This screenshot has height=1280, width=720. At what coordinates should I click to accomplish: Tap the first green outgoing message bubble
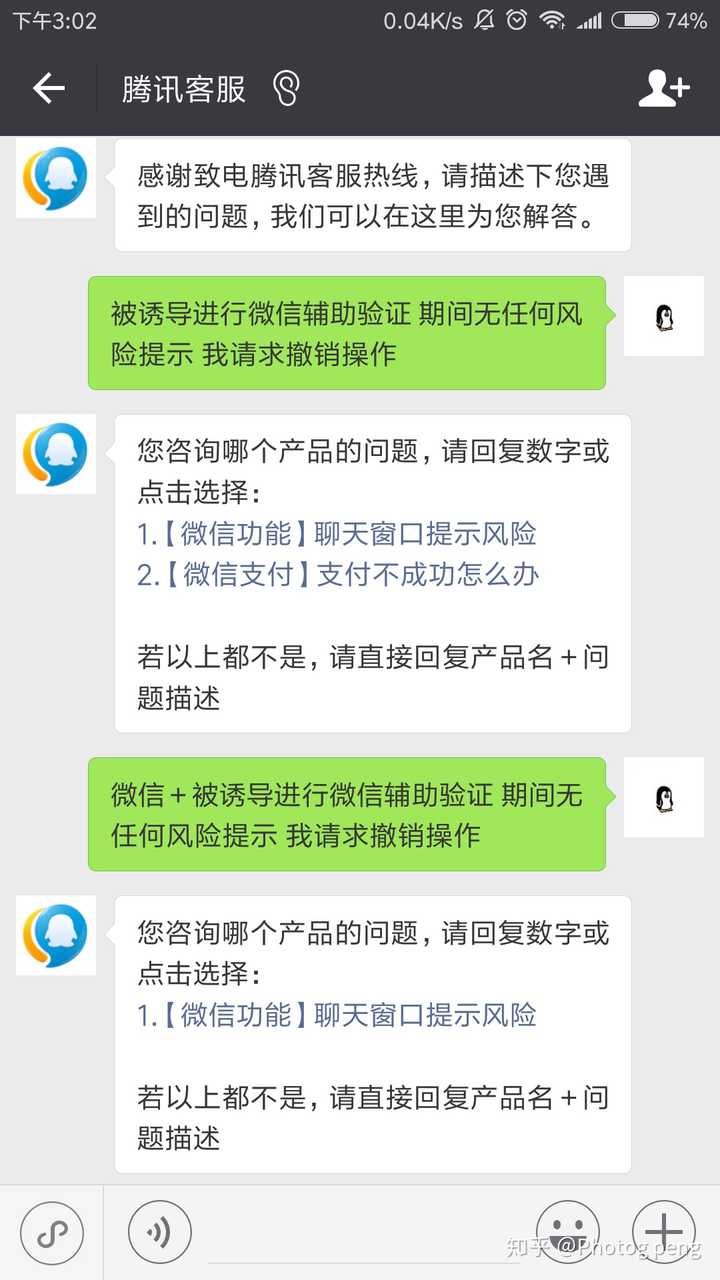click(347, 332)
